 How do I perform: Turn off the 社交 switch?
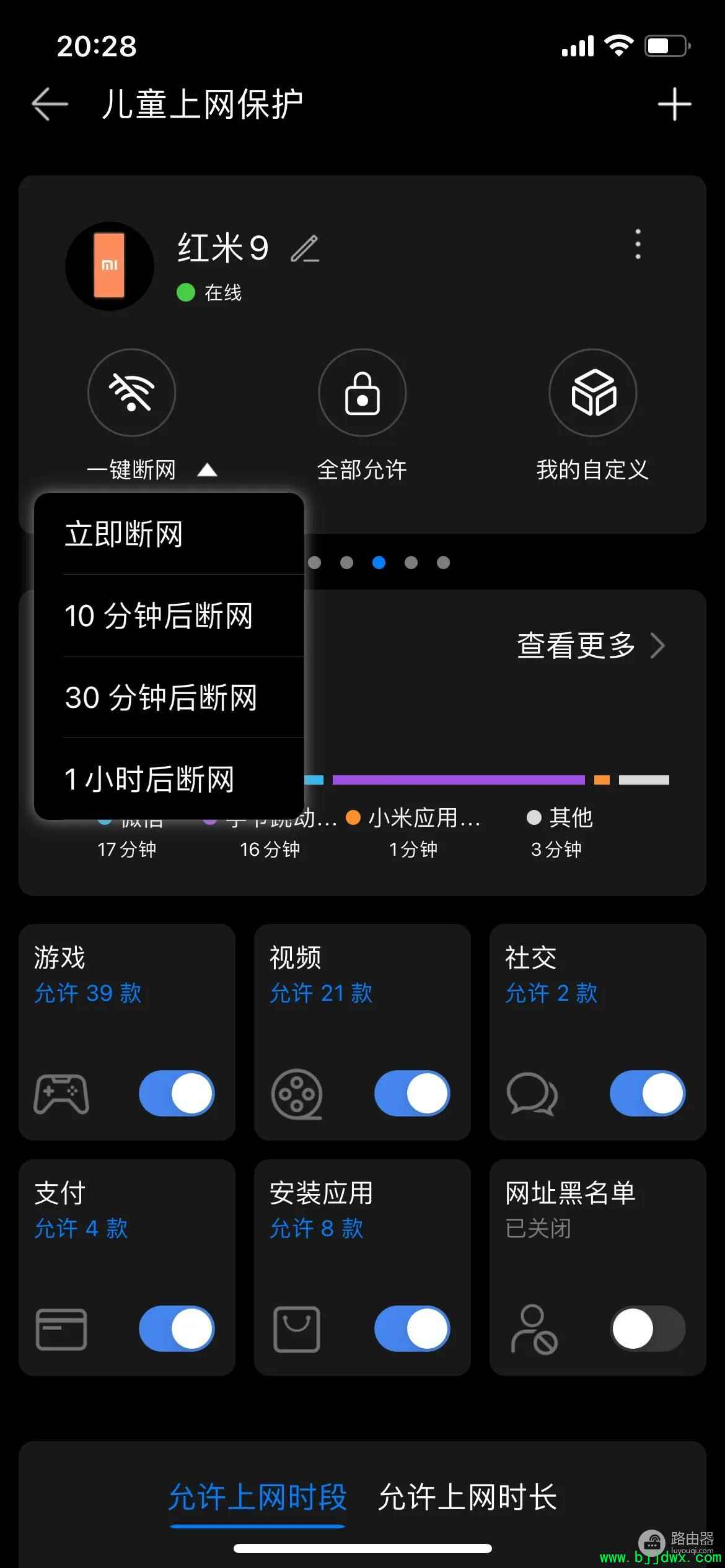[648, 1093]
